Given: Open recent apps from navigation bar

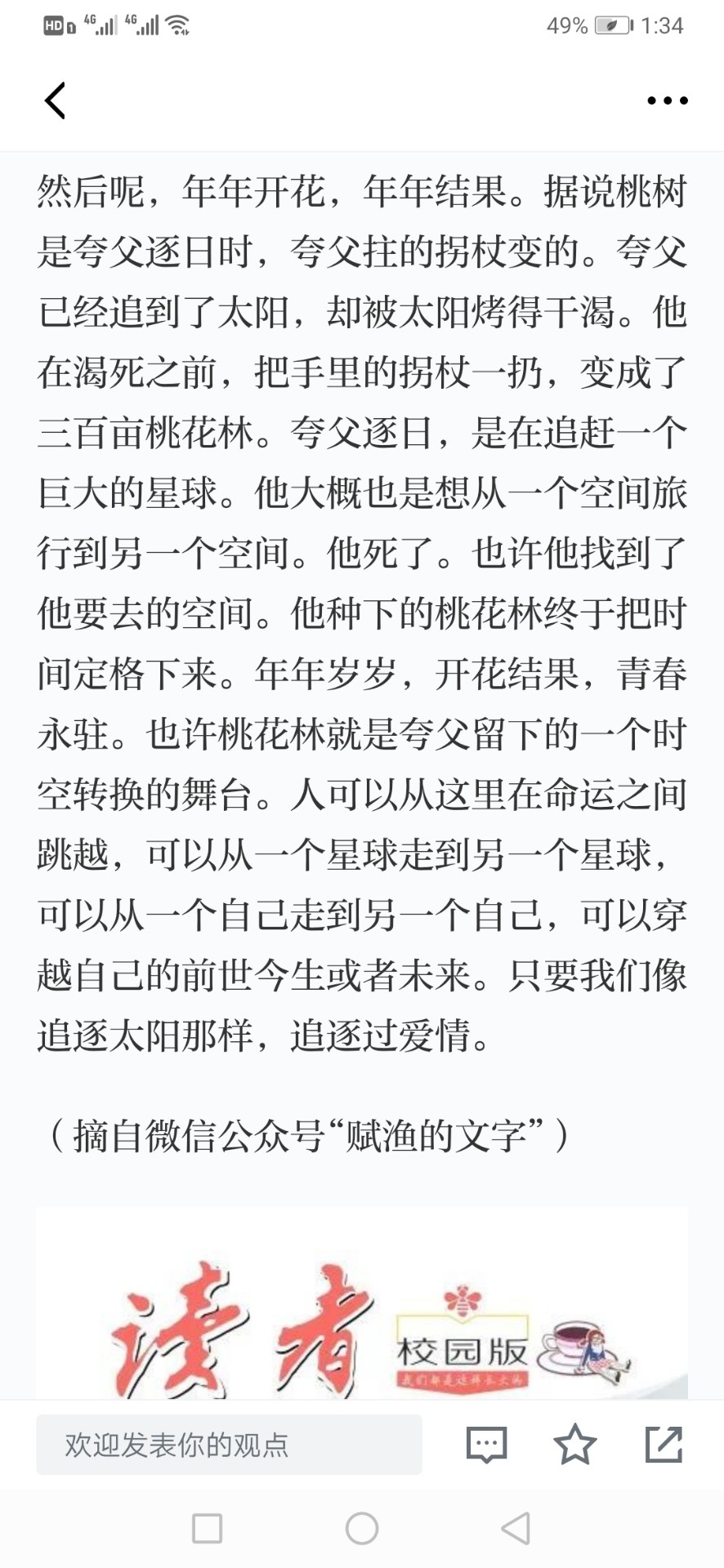Looking at the screenshot, I should [x=207, y=1528].
